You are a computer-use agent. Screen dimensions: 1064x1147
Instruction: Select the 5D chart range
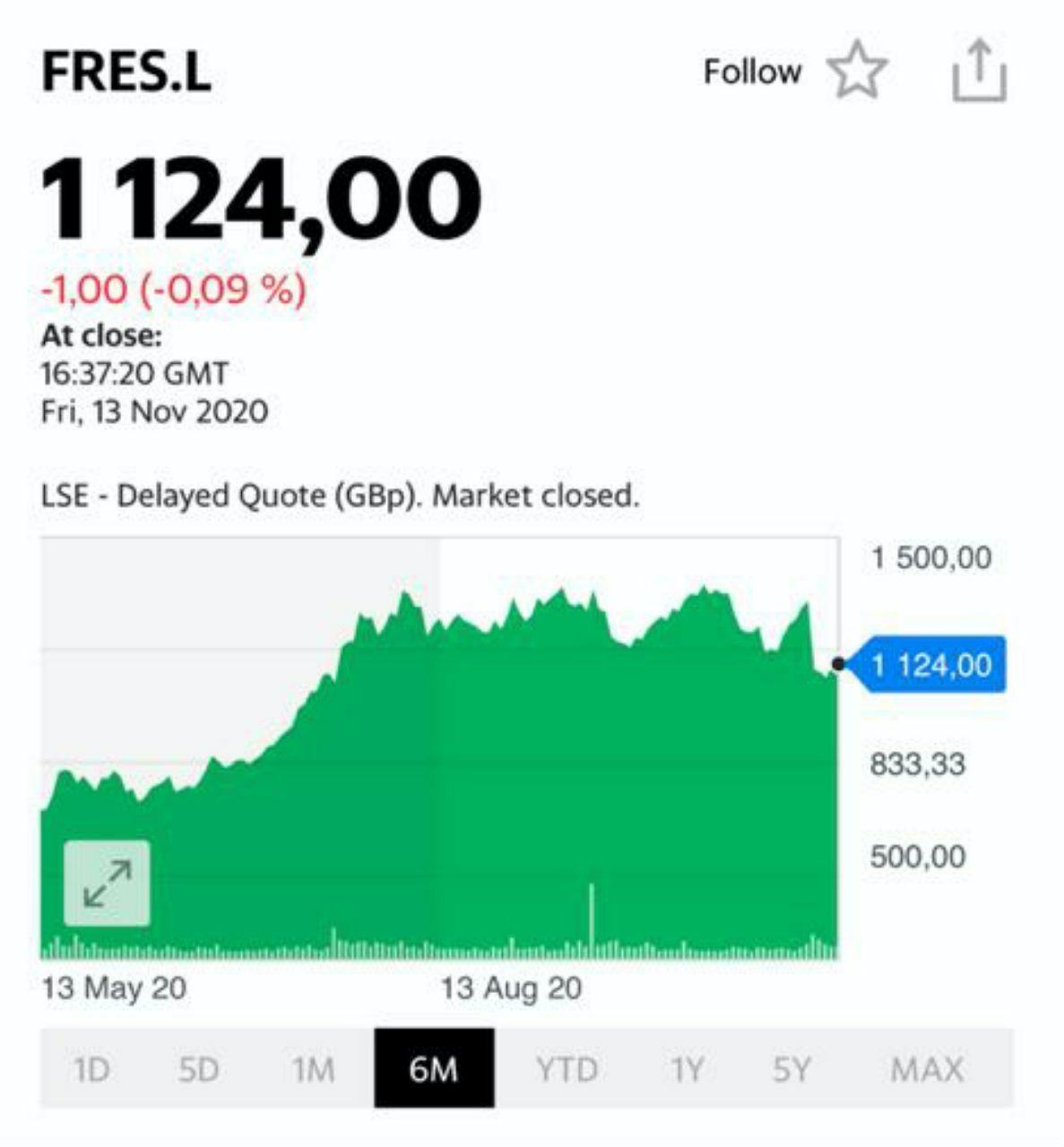[198, 1069]
